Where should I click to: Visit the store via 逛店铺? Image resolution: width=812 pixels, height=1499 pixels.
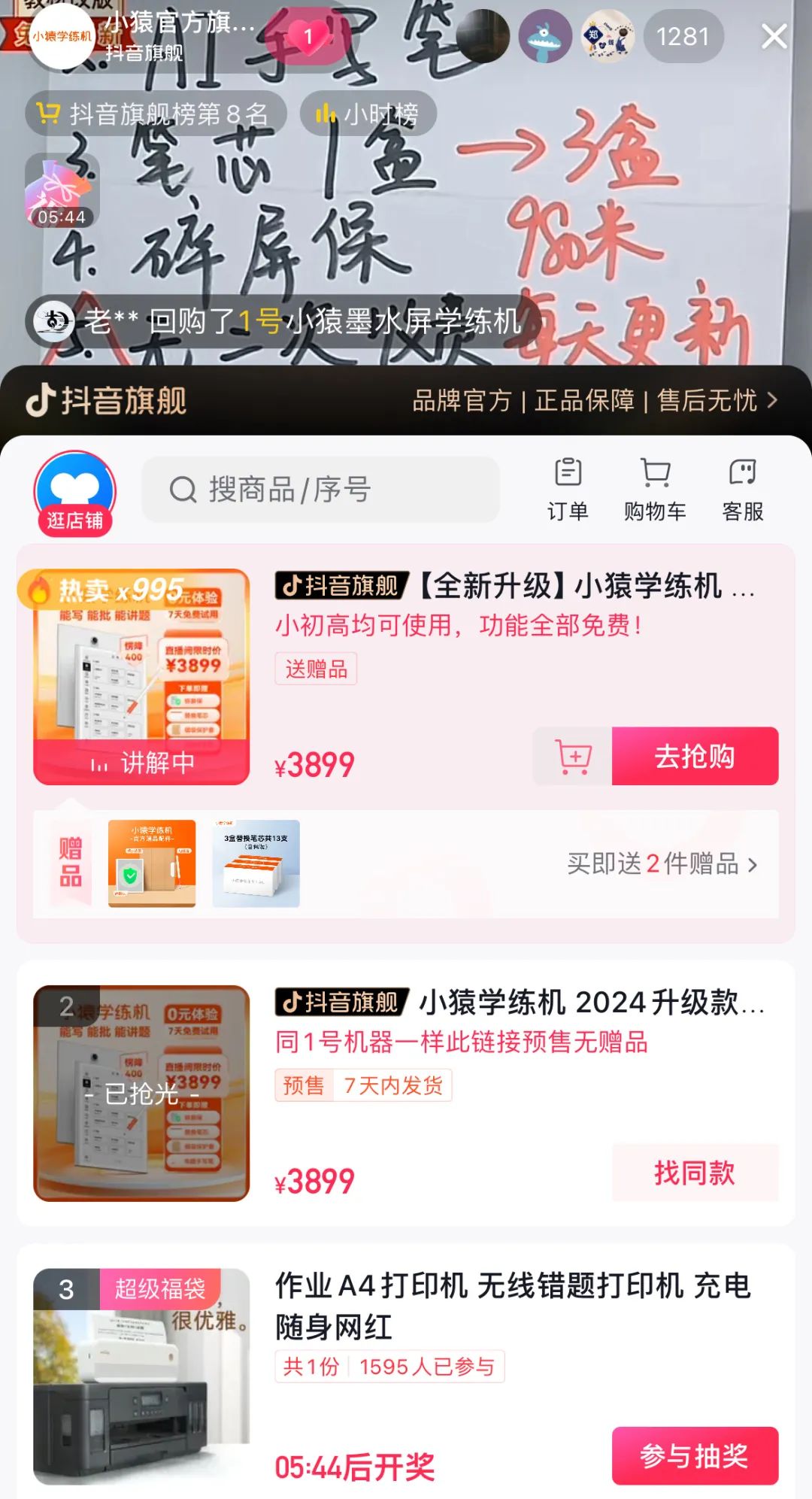[74, 493]
